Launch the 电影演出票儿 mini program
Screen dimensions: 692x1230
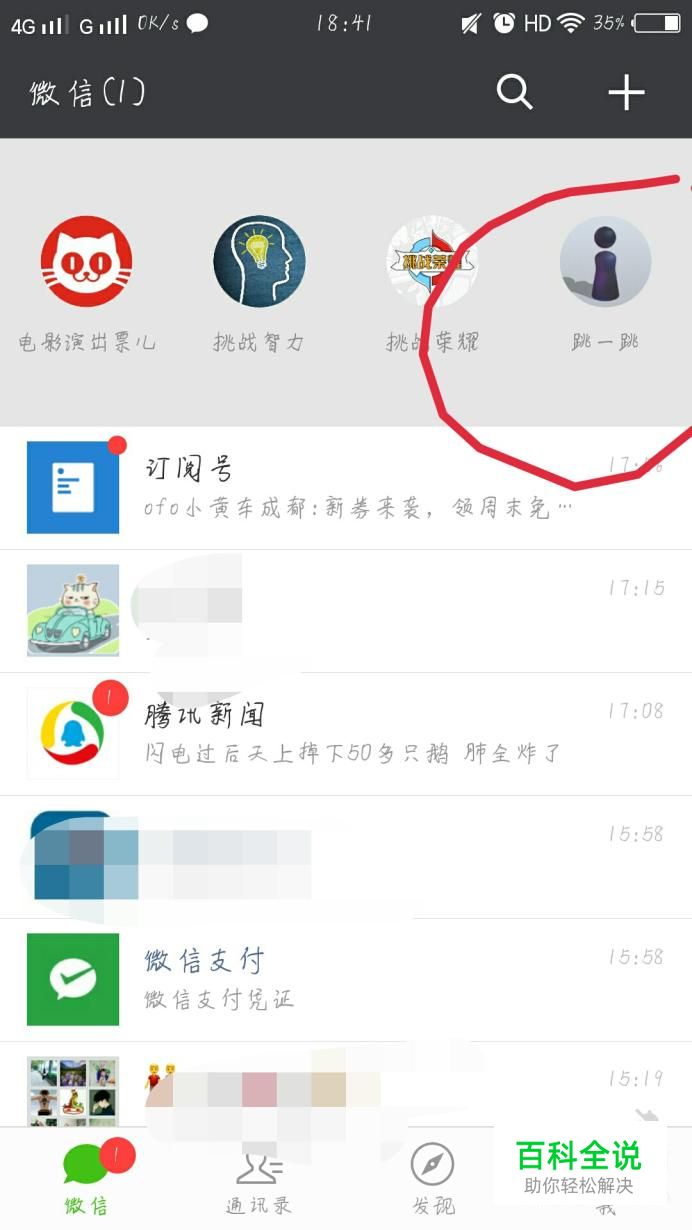pos(87,262)
